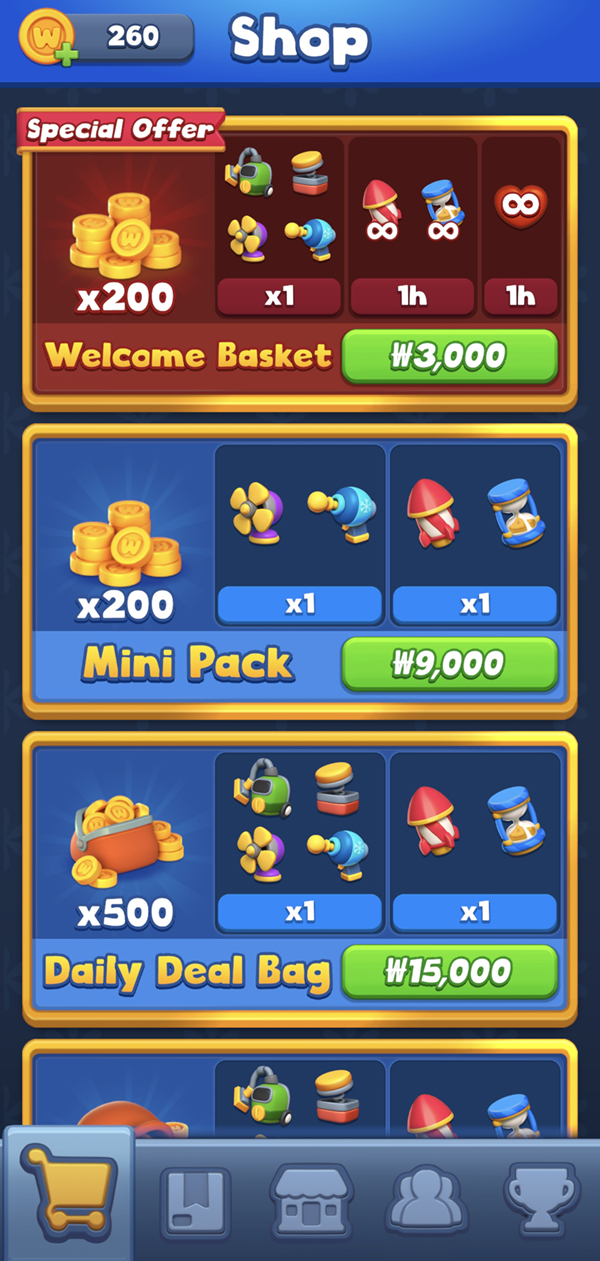
Task: Buy the Welcome Basket for ₩3,000
Action: [449, 356]
